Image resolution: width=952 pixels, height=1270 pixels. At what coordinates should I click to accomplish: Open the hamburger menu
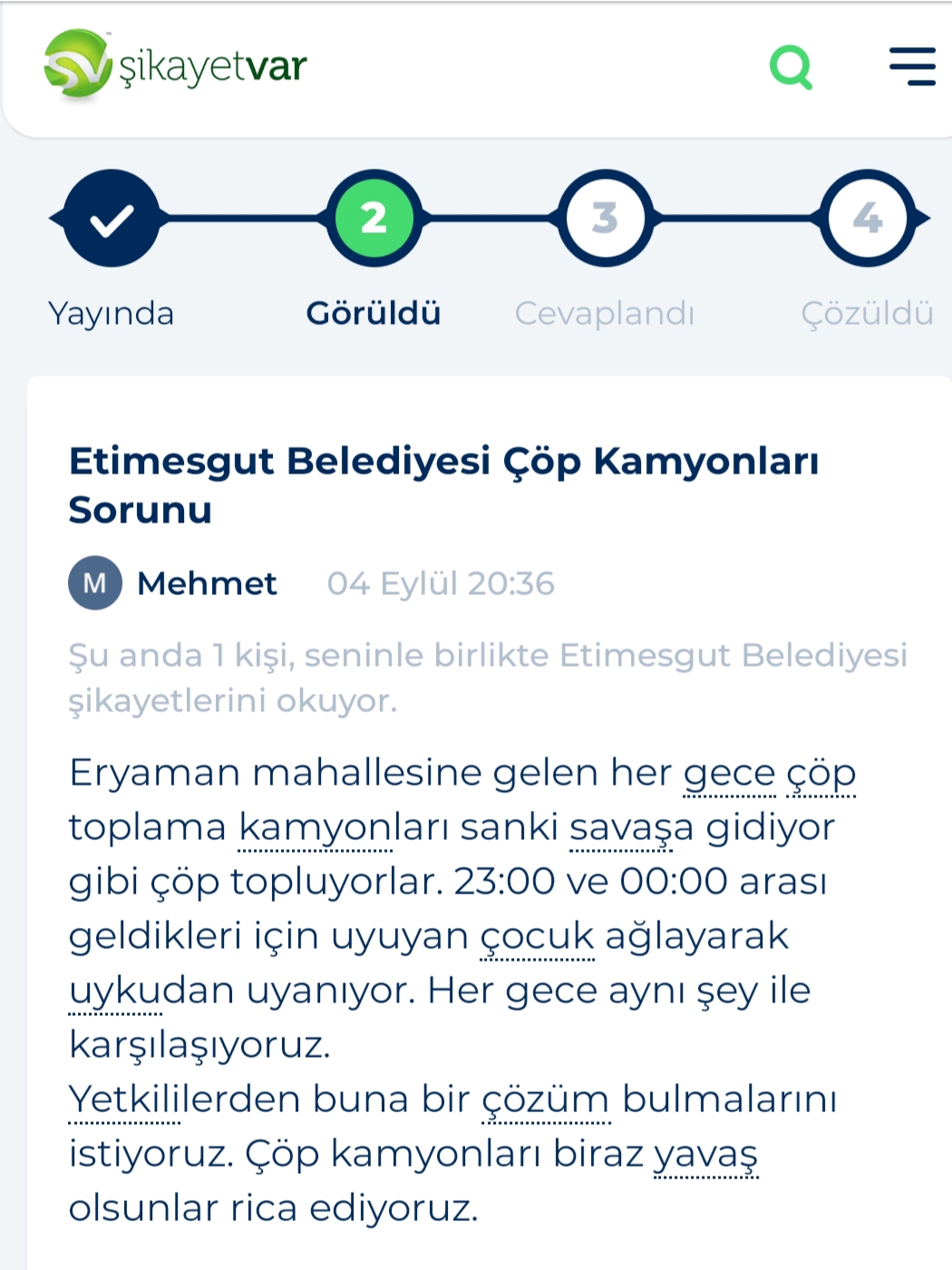pos(911,66)
